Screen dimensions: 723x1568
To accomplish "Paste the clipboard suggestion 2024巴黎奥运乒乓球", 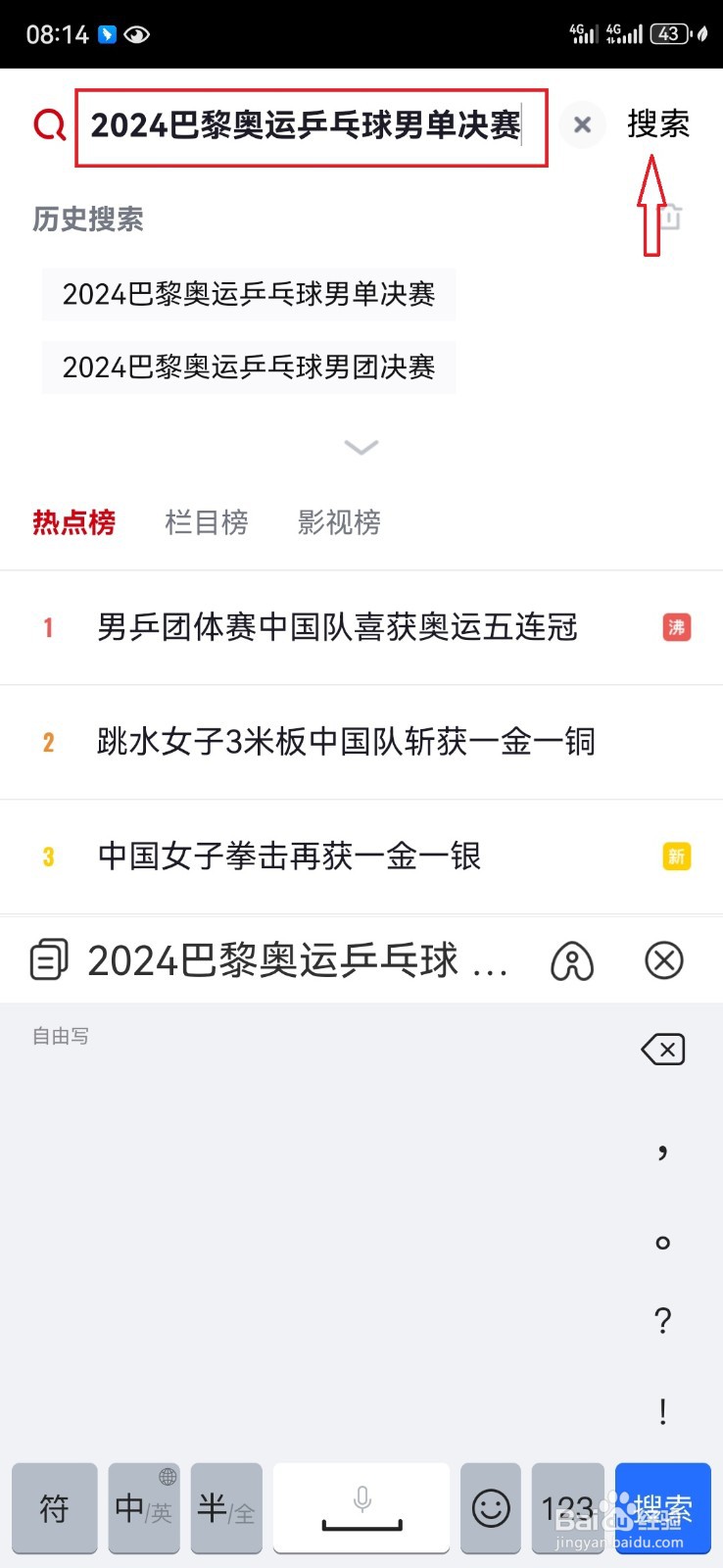I will click(x=269, y=960).
